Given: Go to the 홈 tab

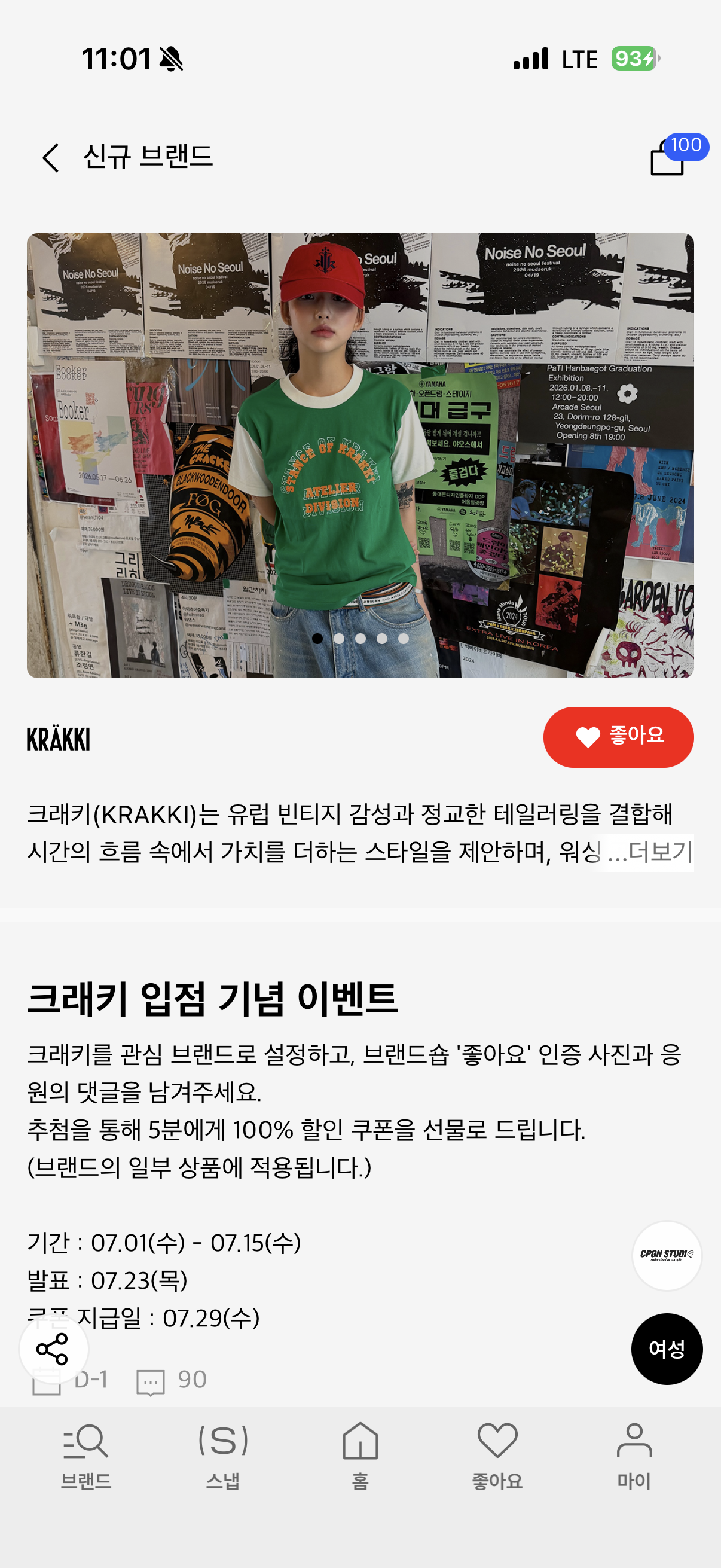Looking at the screenshot, I should [360, 1456].
